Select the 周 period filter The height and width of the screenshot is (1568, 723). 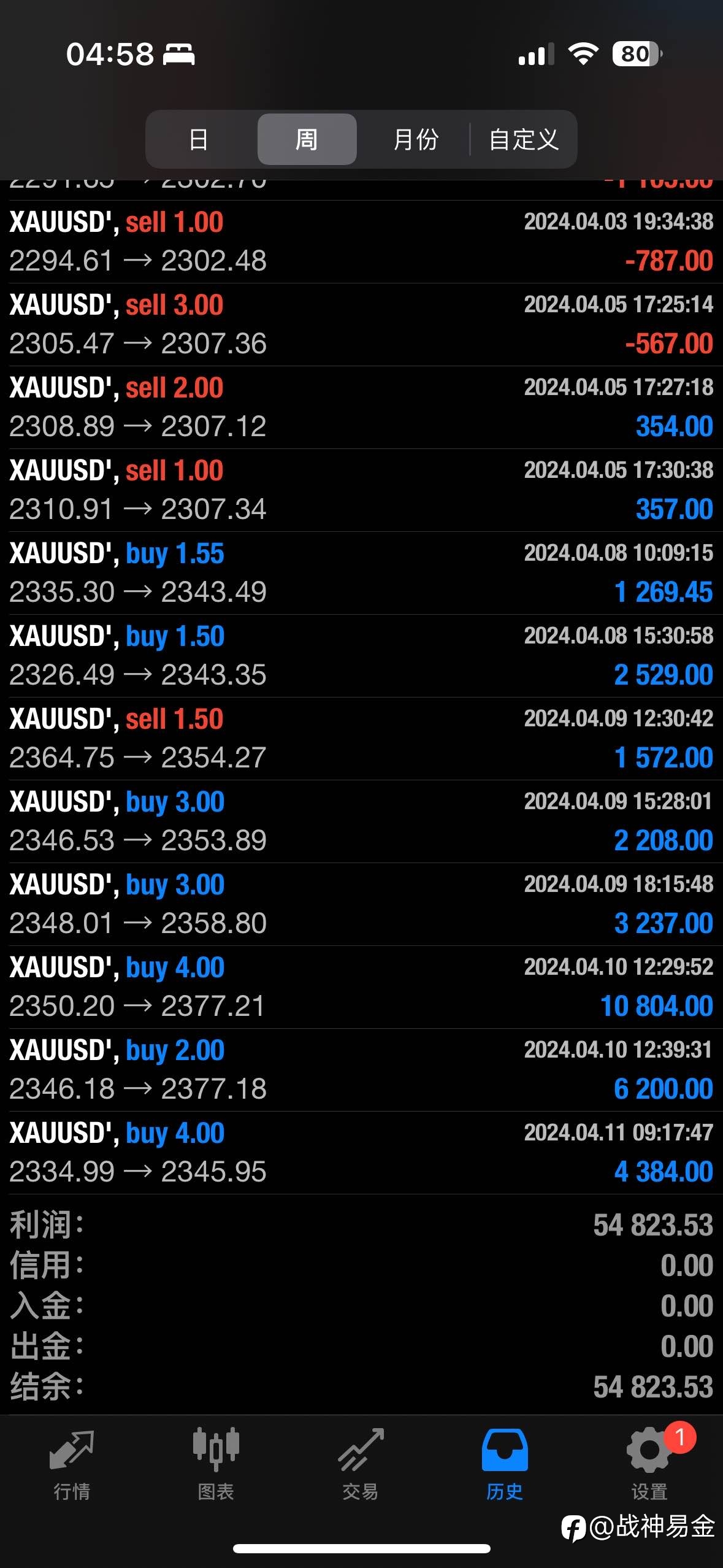307,139
